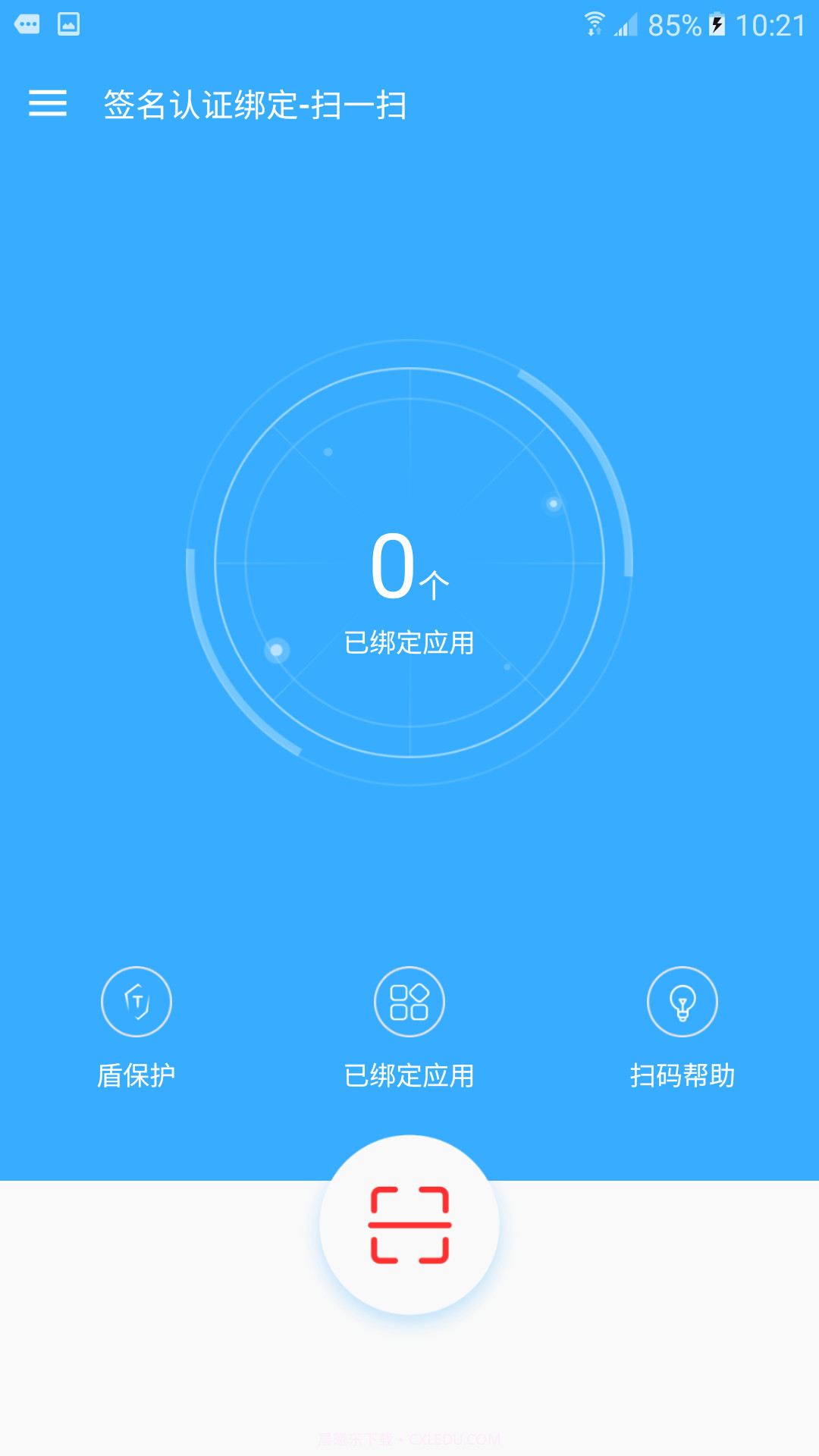Screen dimensions: 819x1456
Task: Click the screenshot notification icon in status bar
Action: 71,23
